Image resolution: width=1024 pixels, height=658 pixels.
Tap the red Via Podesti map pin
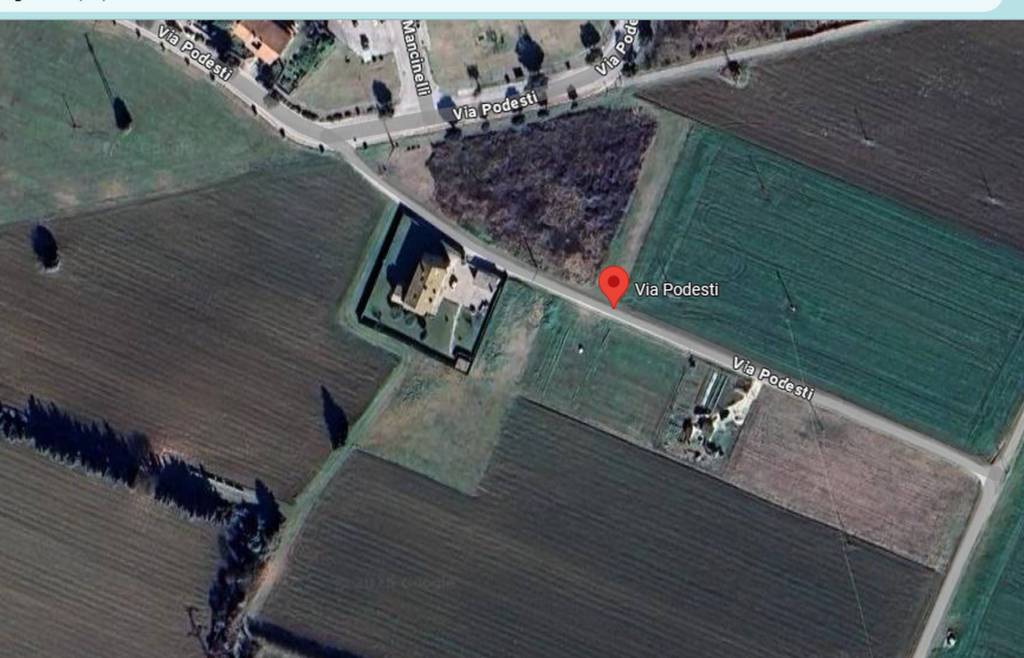pos(613,284)
